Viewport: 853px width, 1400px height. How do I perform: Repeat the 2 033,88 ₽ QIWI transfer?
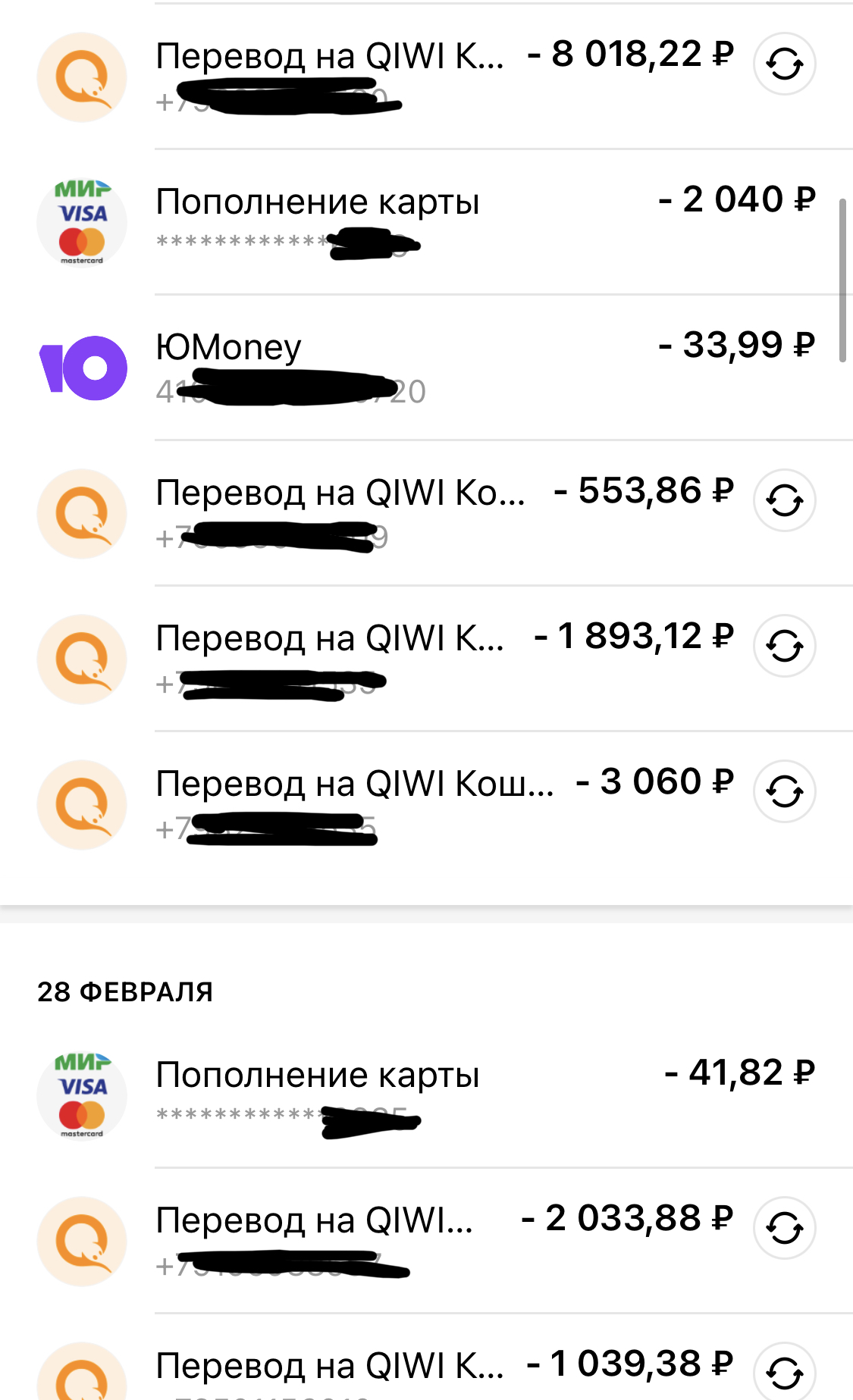[x=784, y=1228]
